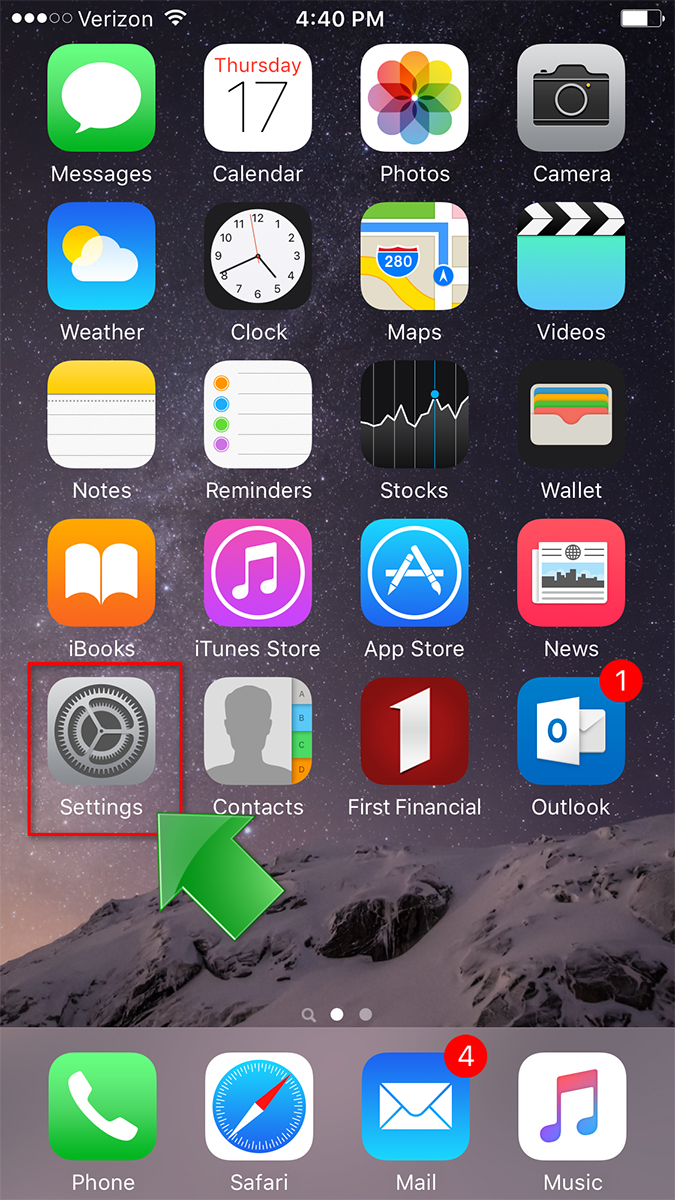Open the Calendar app
675x1200 pixels.
[258, 97]
